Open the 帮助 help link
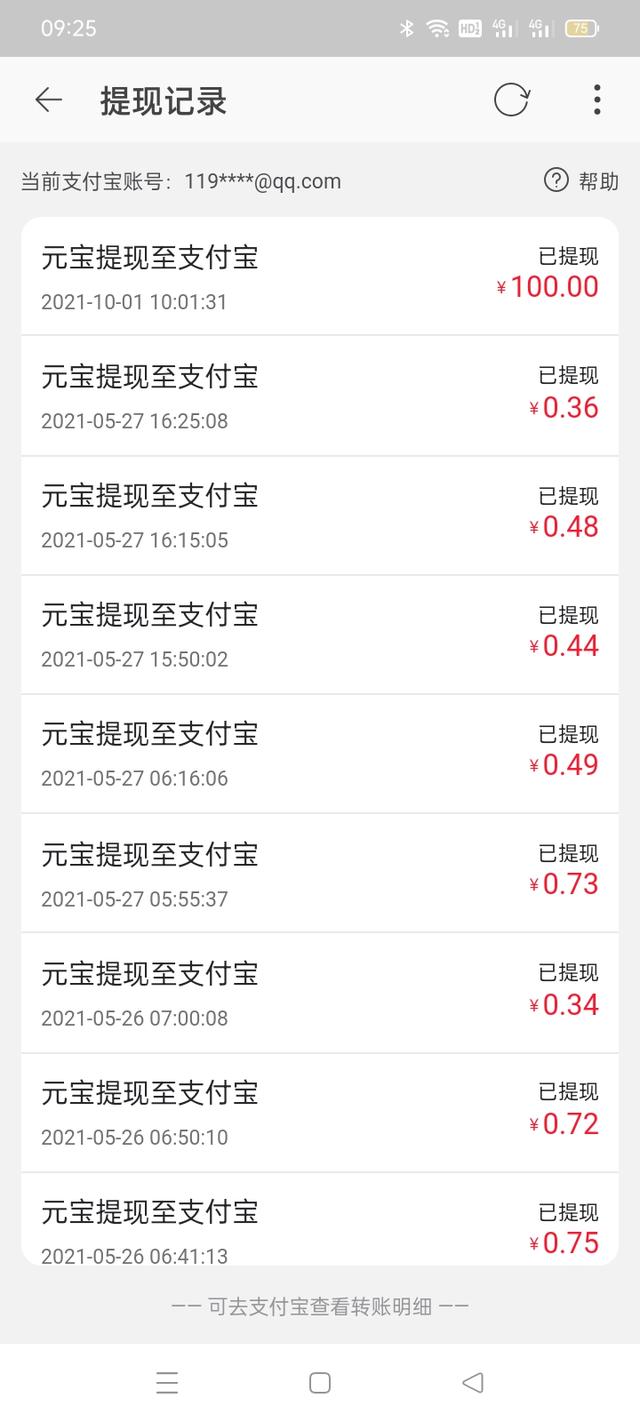 pyautogui.click(x=581, y=181)
